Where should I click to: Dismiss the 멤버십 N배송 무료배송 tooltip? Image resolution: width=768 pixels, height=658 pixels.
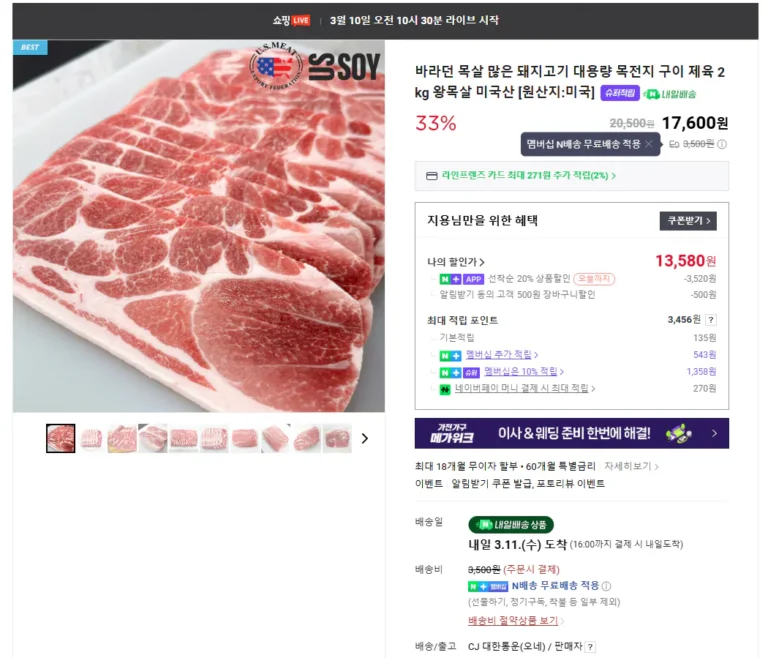click(x=649, y=144)
